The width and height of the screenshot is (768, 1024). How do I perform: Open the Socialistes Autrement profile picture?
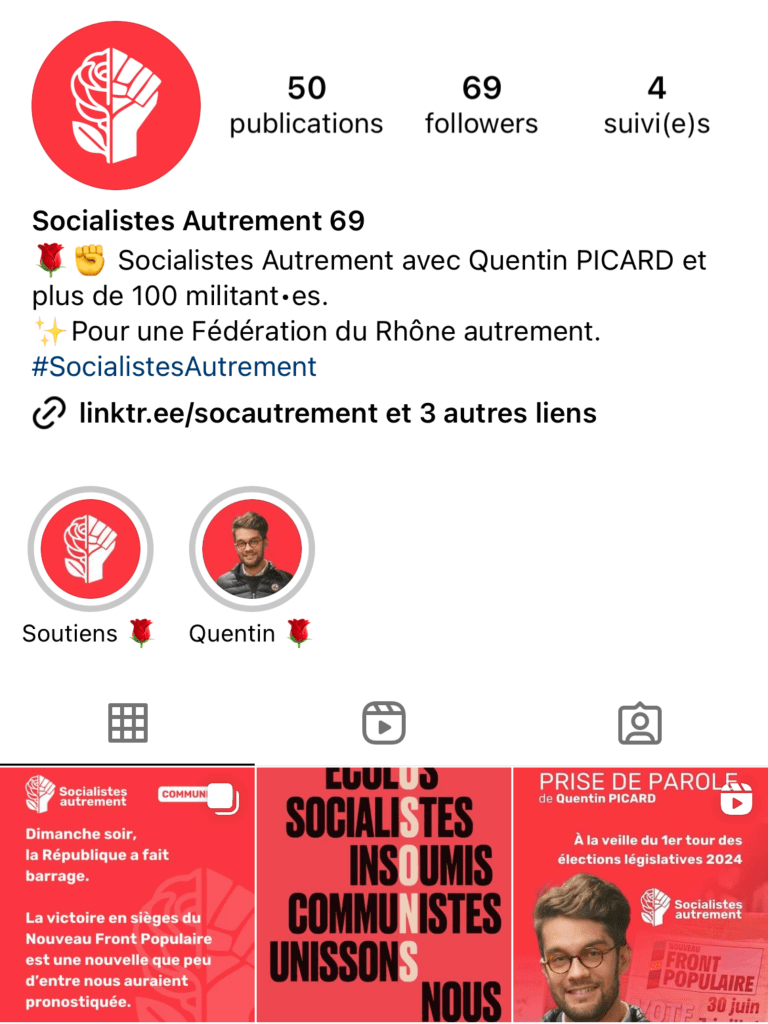[116, 106]
